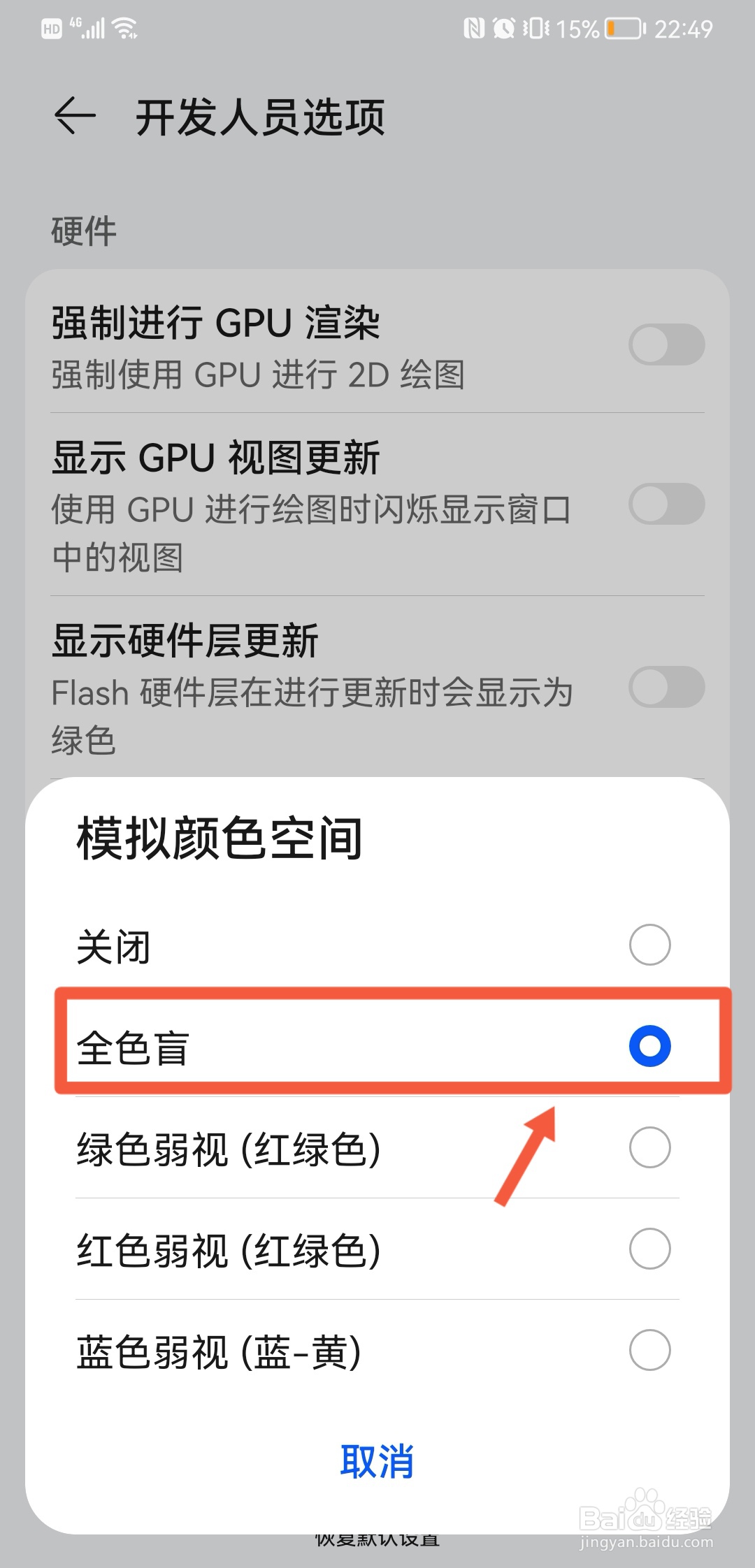Tap 取消 to dismiss the dialog

pyautogui.click(x=377, y=1460)
